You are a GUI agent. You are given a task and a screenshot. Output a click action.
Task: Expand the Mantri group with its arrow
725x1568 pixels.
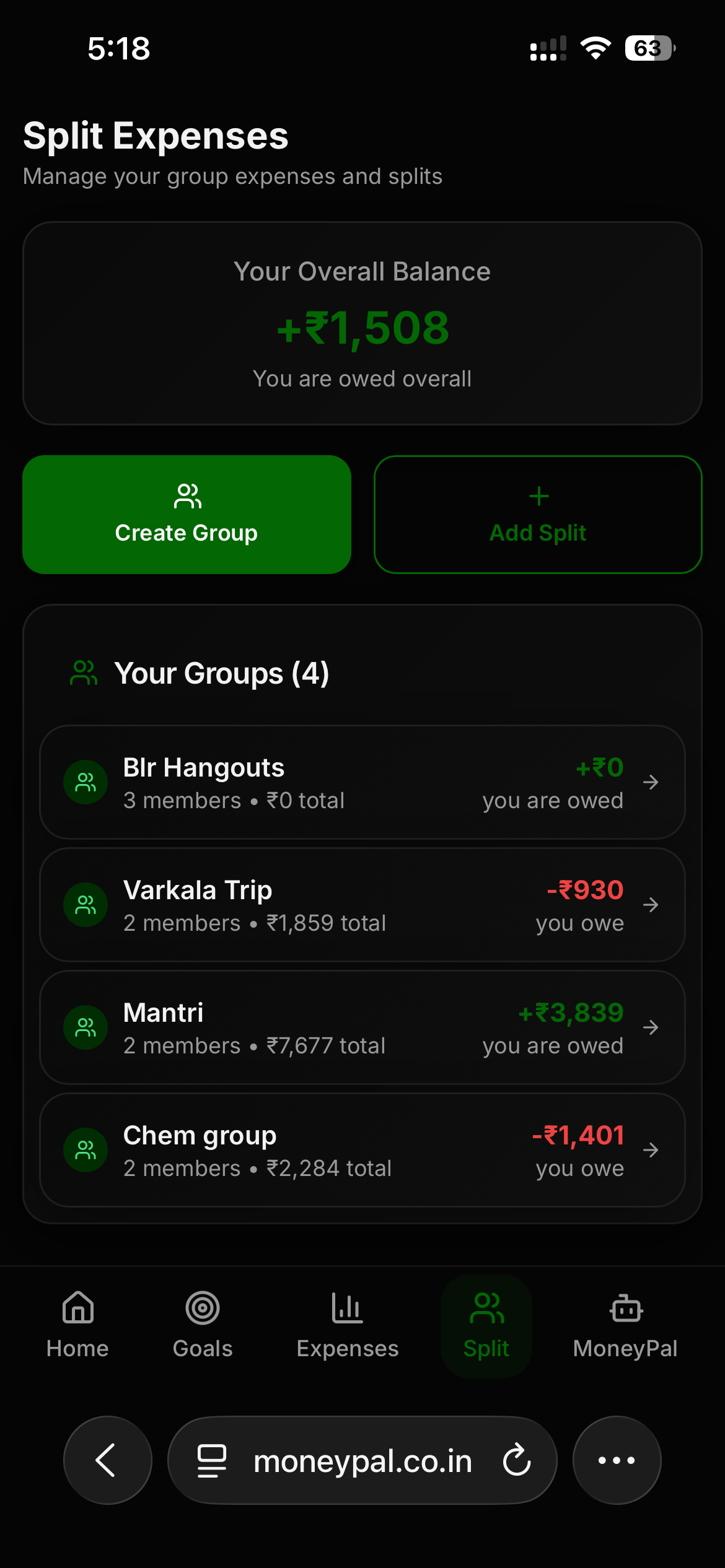[x=652, y=1027]
